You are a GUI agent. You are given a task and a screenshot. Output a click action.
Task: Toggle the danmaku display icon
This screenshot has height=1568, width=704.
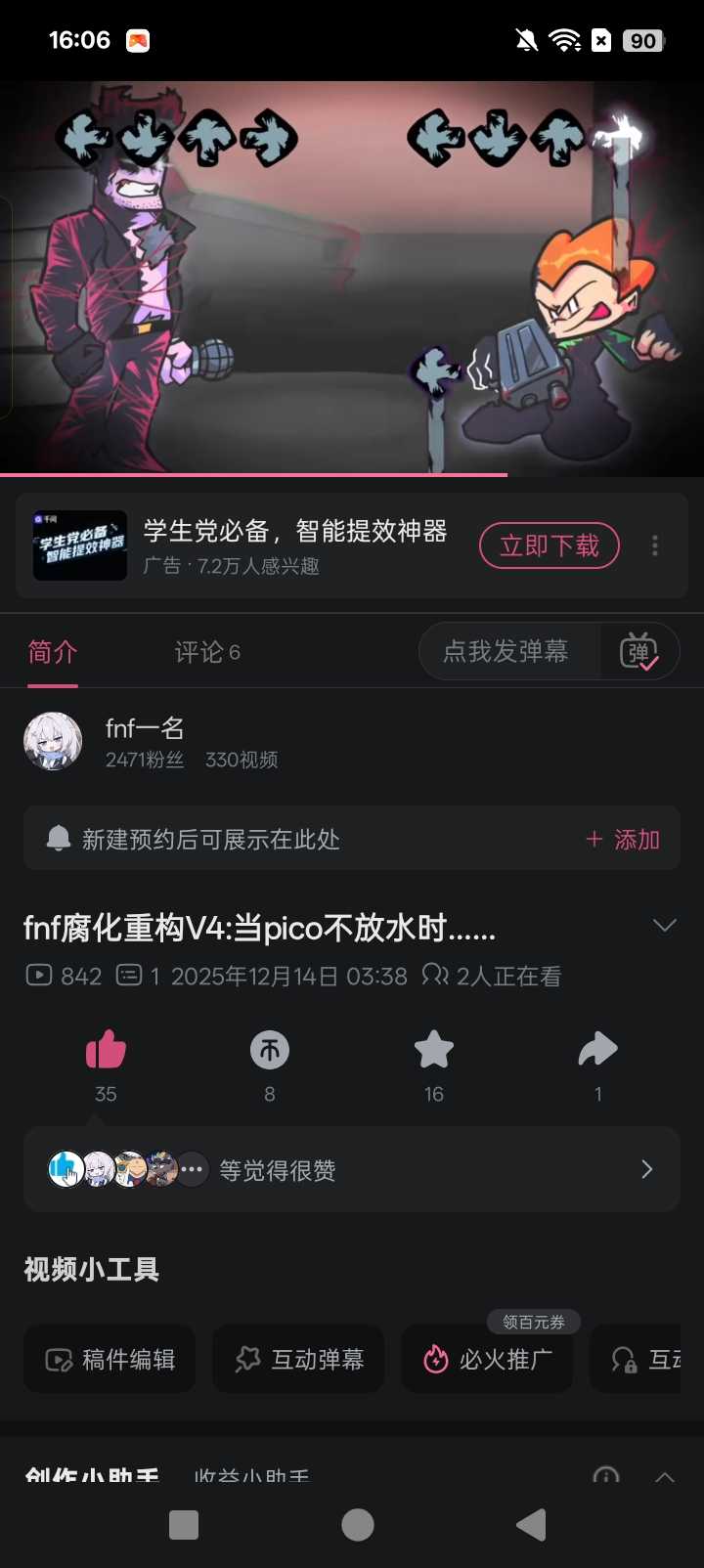tap(639, 652)
